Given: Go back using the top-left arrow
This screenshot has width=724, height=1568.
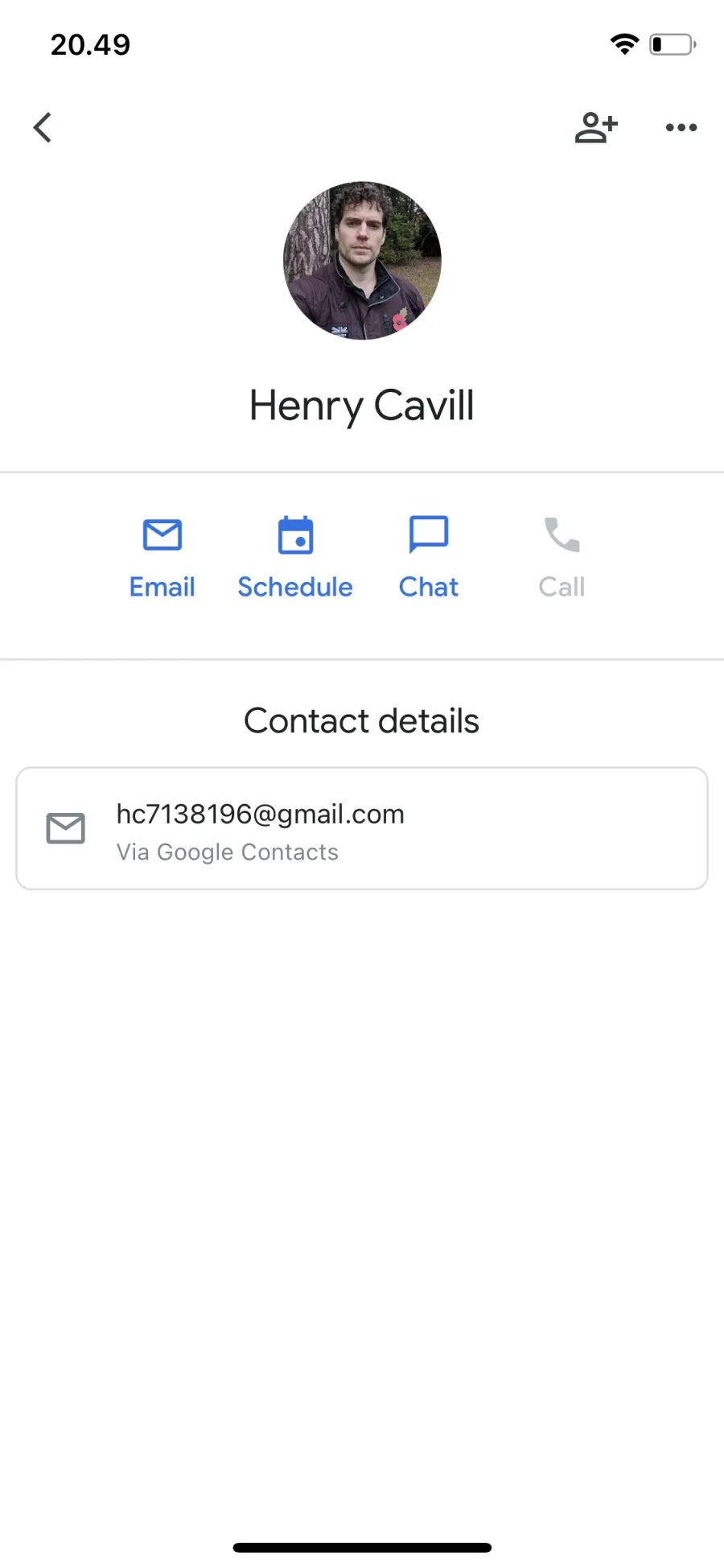Looking at the screenshot, I should (x=43, y=127).
